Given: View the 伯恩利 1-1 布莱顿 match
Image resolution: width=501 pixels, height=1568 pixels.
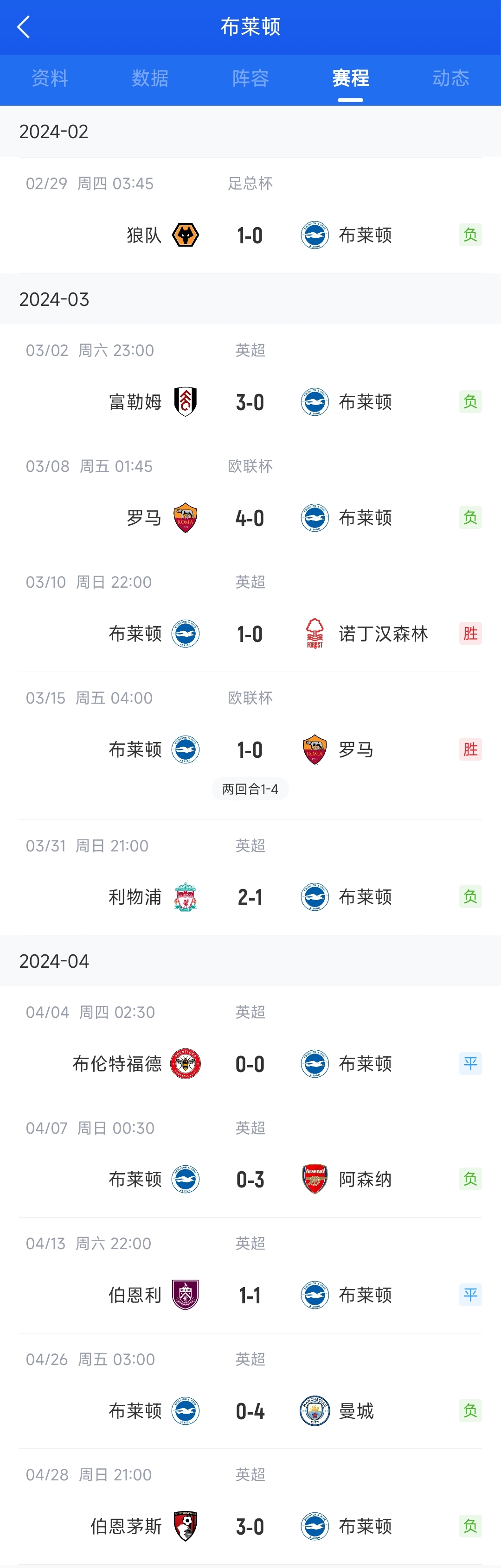Looking at the screenshot, I should [x=250, y=1295].
